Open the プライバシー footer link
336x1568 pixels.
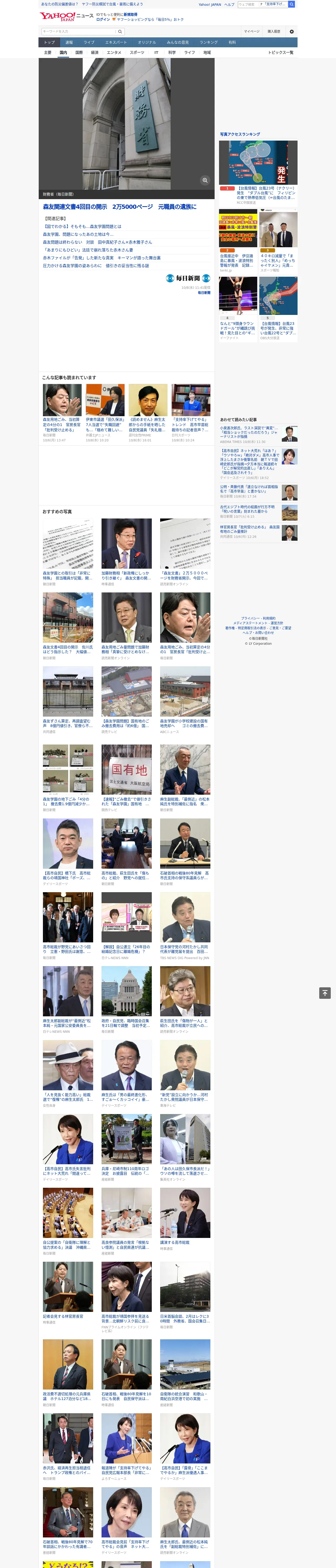tap(248, 618)
